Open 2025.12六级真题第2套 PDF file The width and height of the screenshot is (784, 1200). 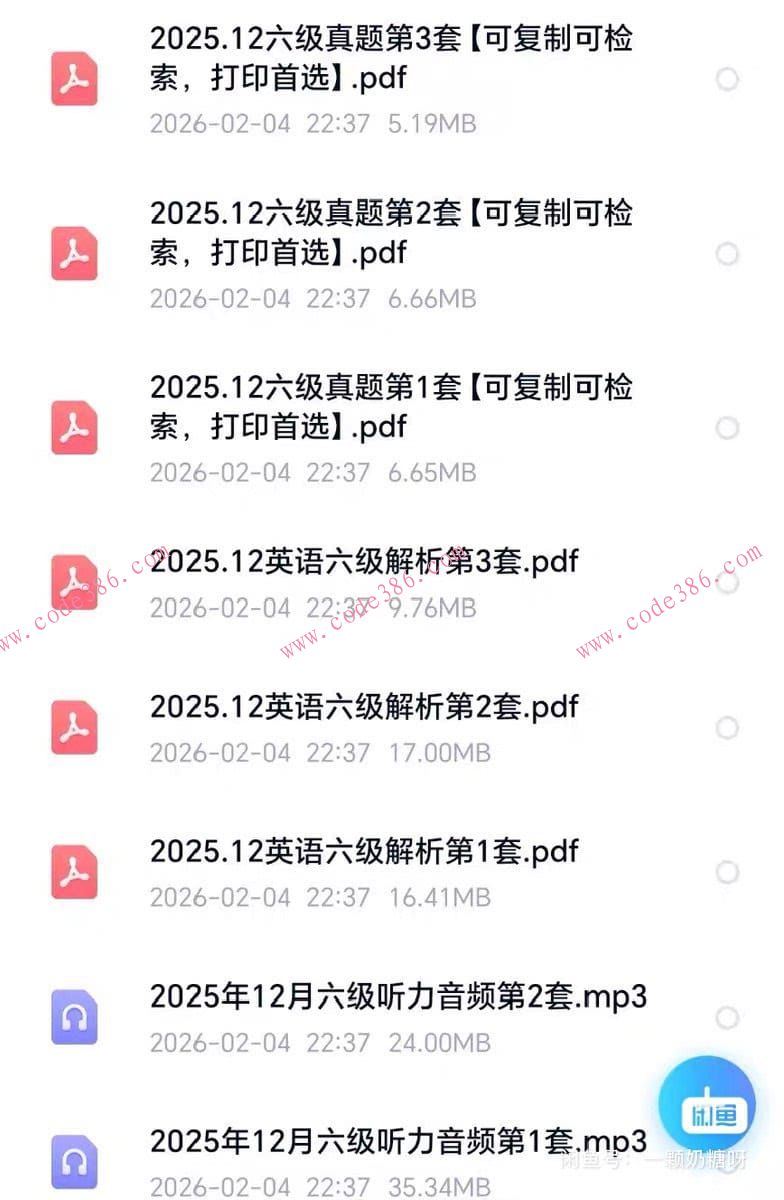tap(390, 232)
